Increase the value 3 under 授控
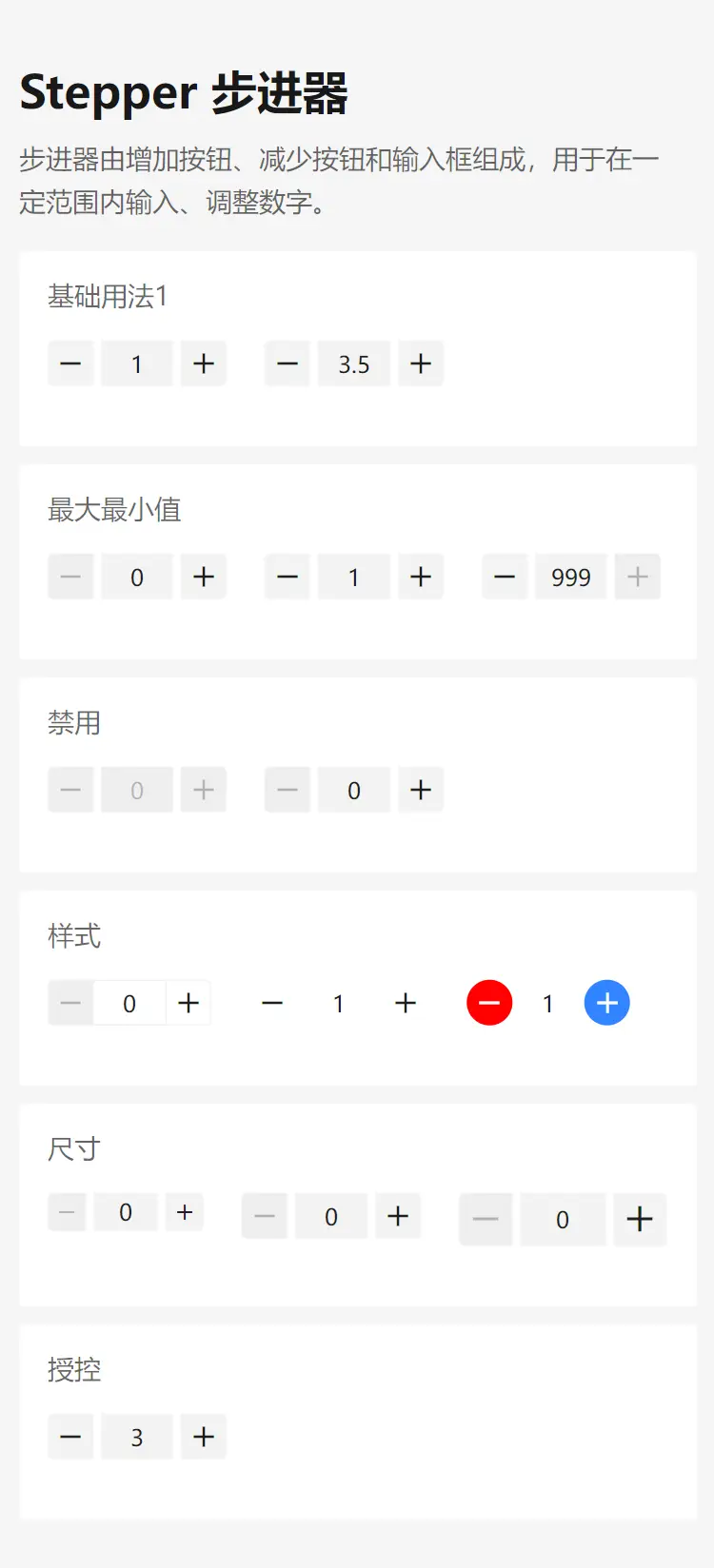This screenshot has width=714, height=1568. coord(204,1437)
